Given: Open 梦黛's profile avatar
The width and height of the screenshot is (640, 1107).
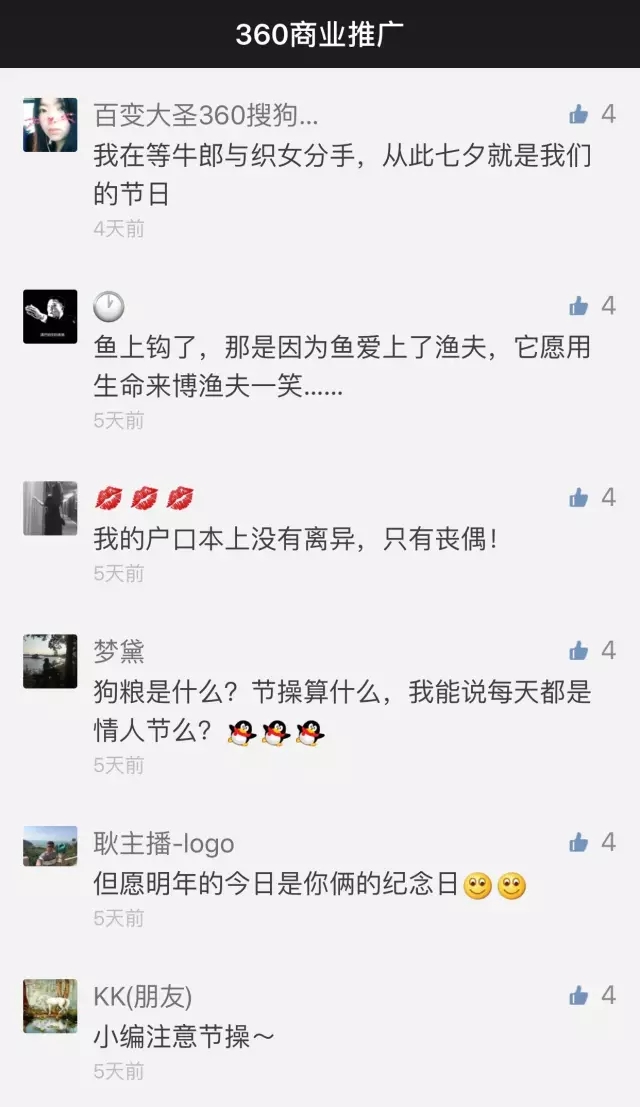Looking at the screenshot, I should tap(50, 661).
